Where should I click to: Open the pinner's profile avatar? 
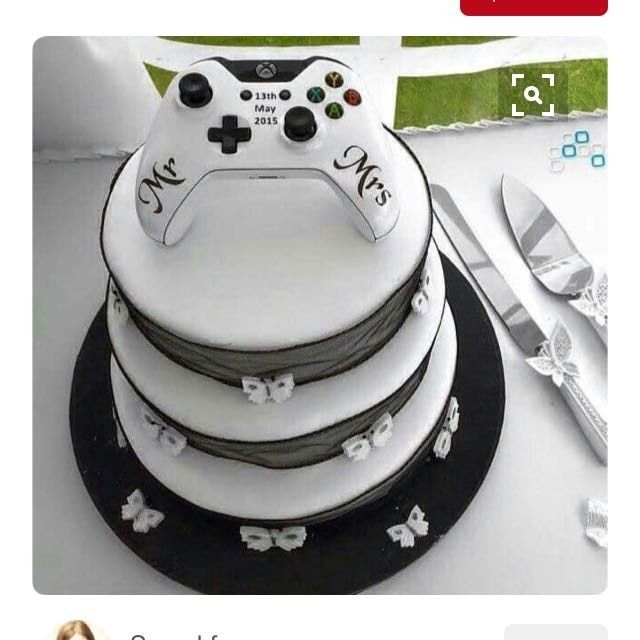coord(78,630)
